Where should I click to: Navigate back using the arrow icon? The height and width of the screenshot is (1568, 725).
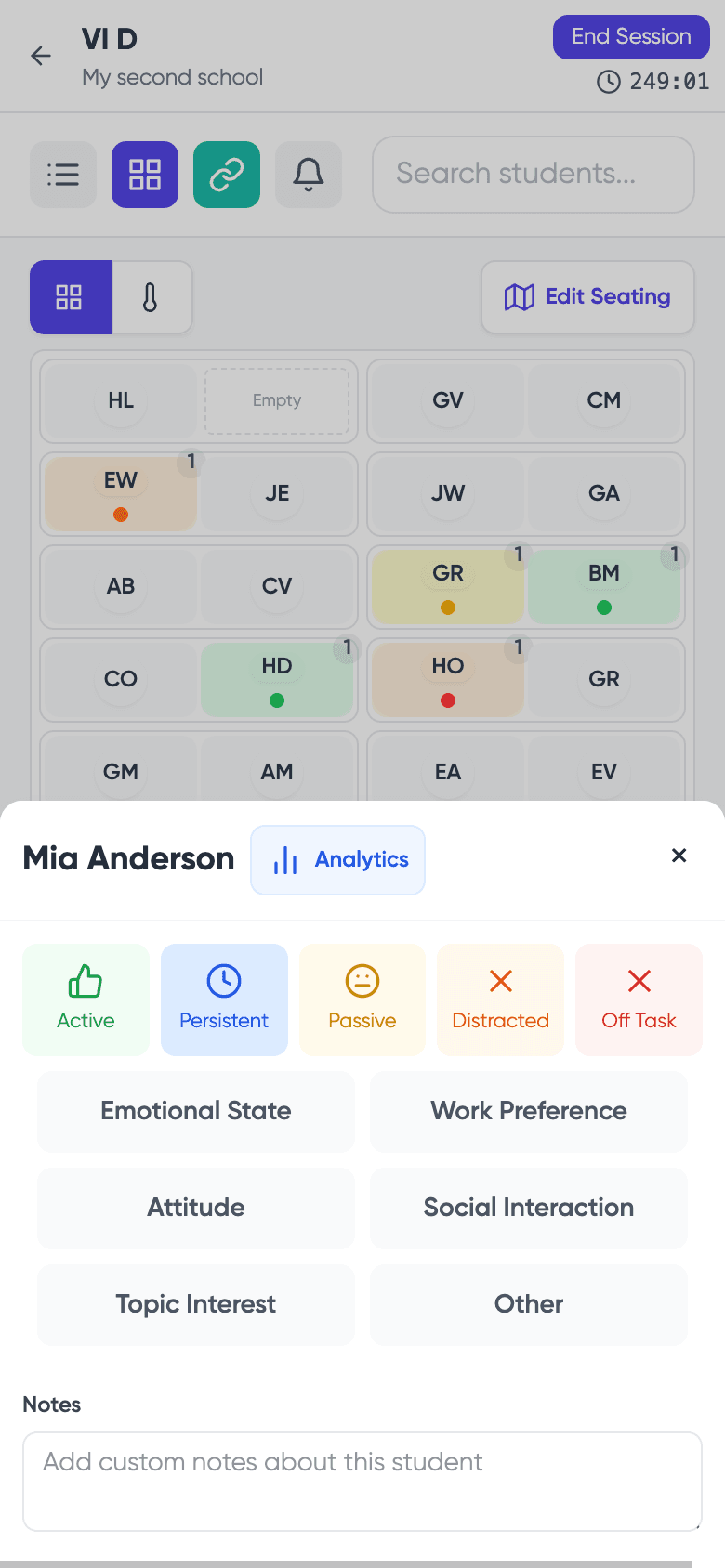(41, 56)
